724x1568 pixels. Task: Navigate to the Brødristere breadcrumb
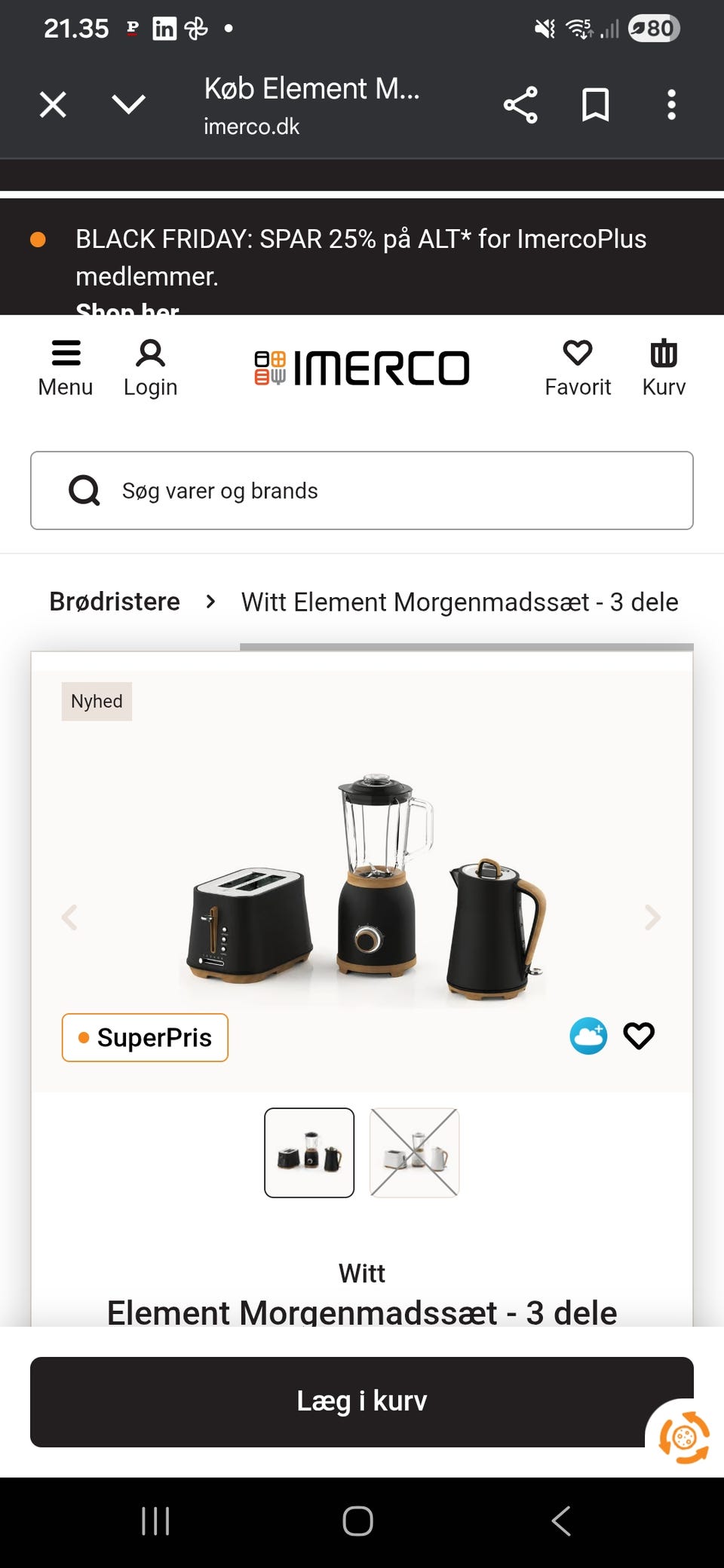(x=115, y=602)
